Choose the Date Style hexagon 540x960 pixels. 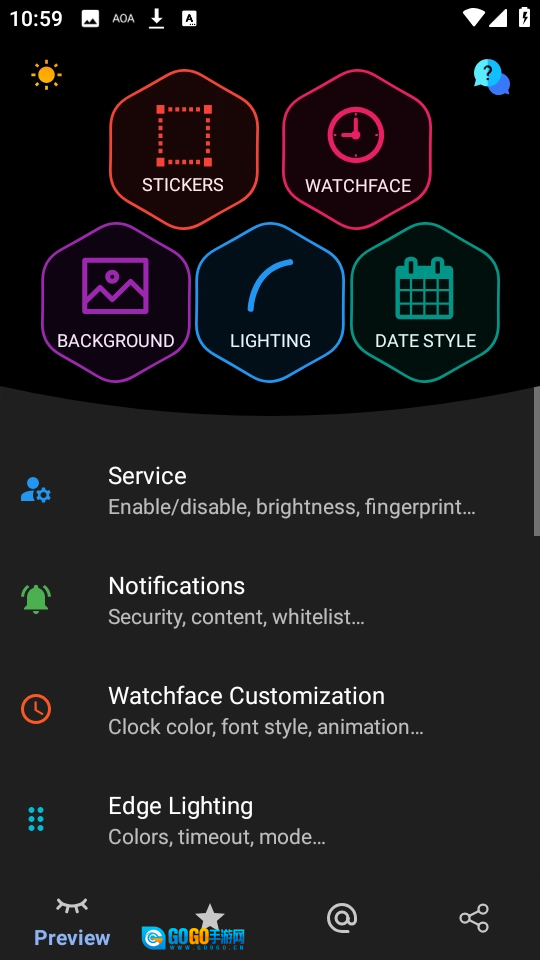point(425,302)
